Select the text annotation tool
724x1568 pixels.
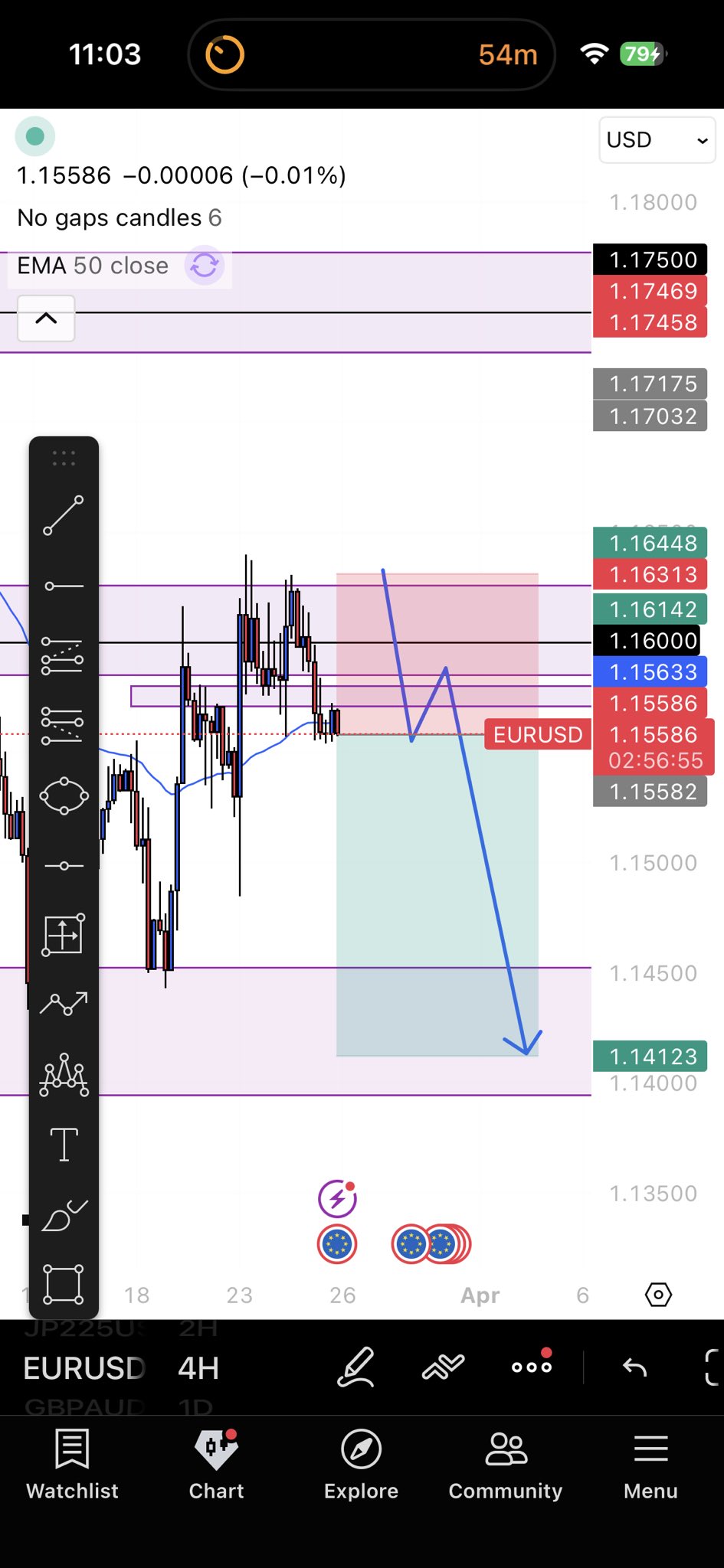pyautogui.click(x=64, y=1145)
